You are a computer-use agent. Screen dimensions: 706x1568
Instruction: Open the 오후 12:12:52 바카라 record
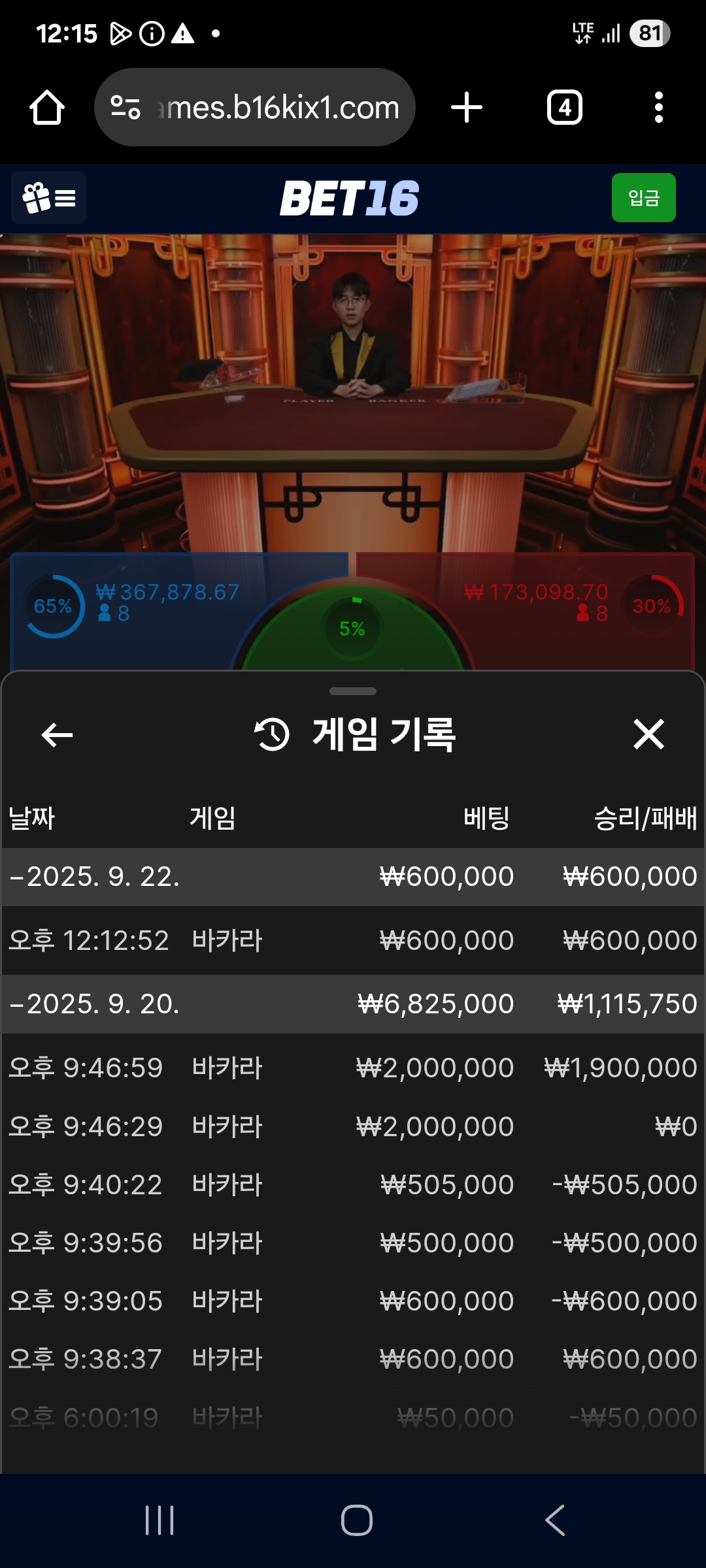coord(353,941)
